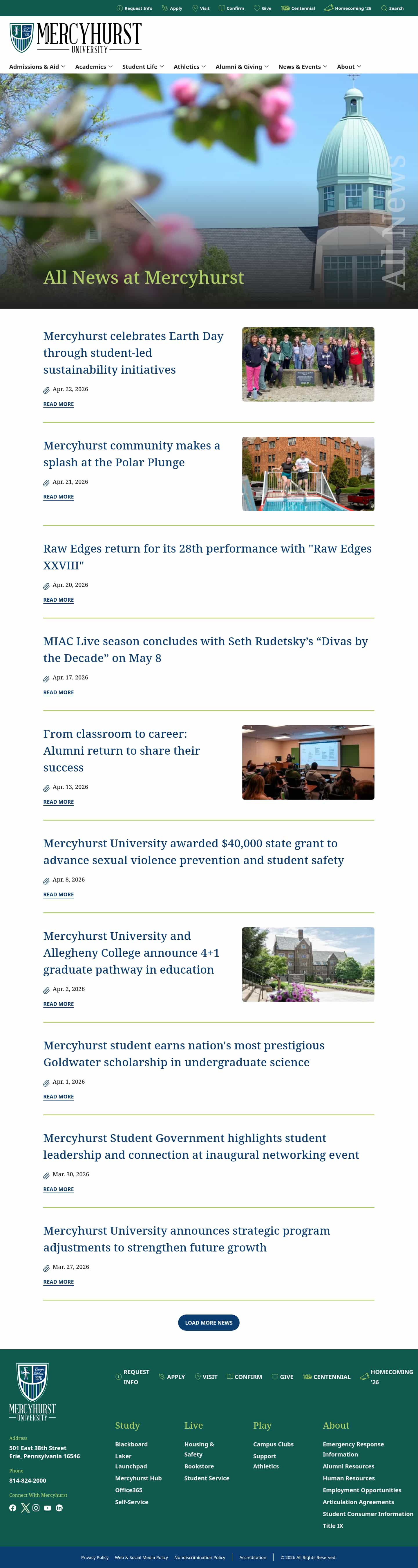Read more on alumni classroom to career

click(58, 802)
